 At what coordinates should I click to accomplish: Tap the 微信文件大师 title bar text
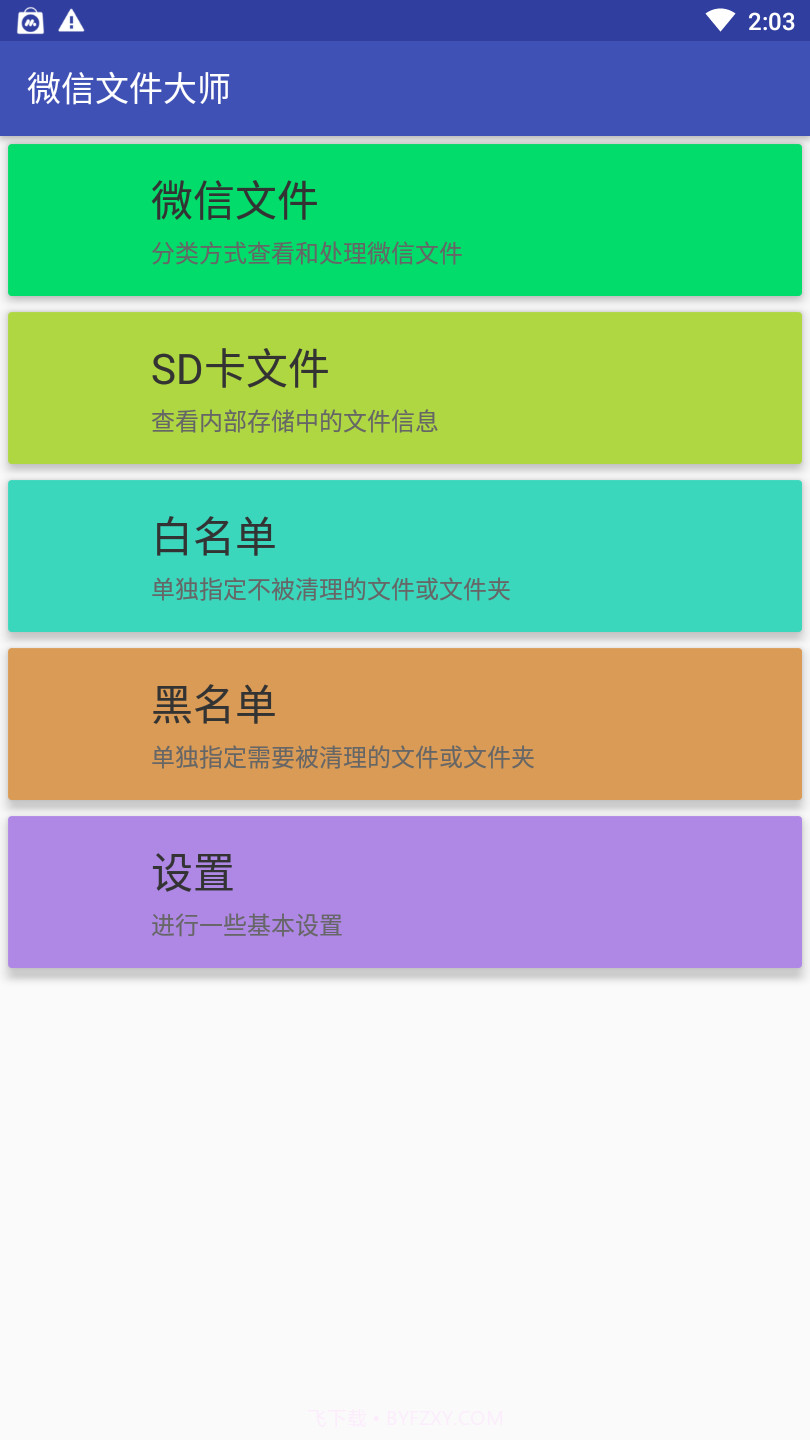coord(126,88)
